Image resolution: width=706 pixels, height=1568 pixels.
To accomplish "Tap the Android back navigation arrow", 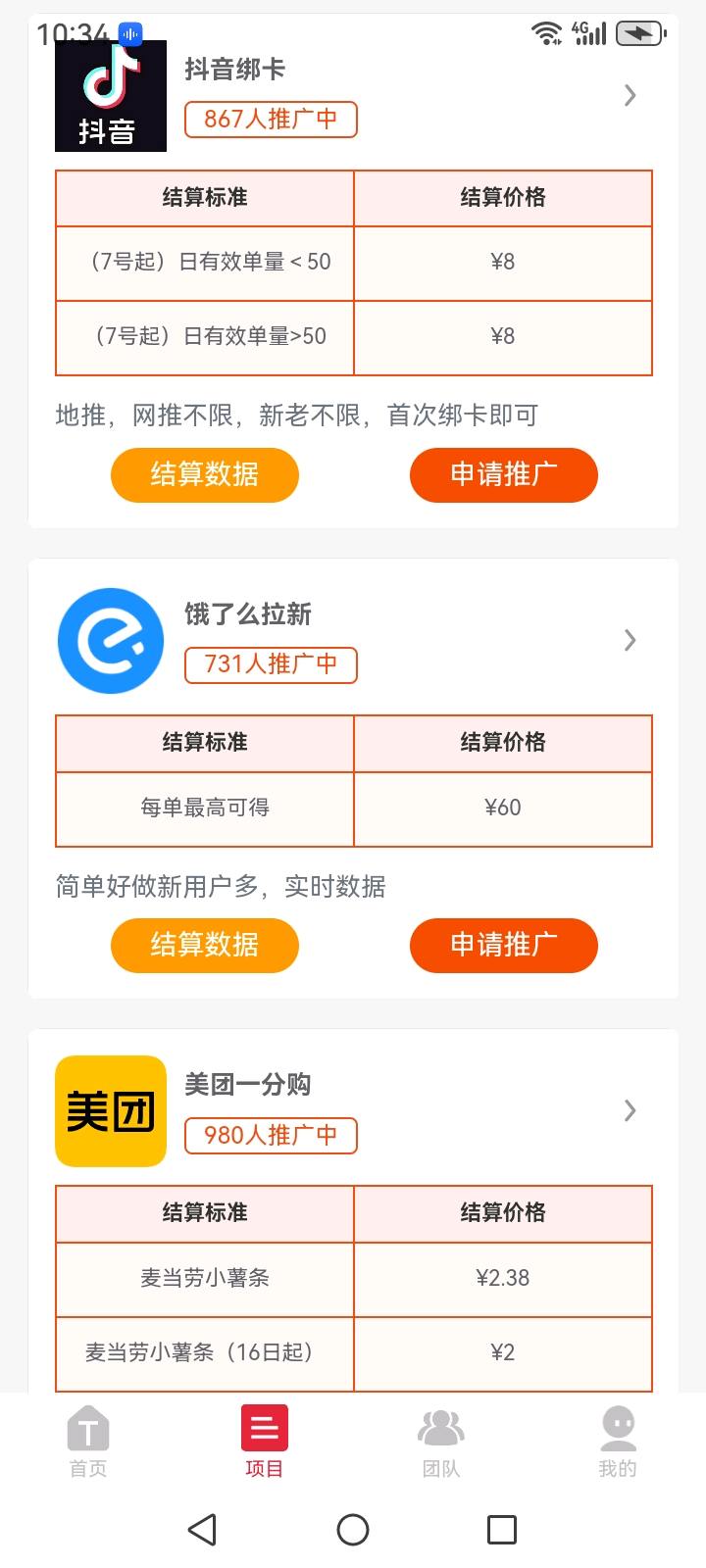I will 202,1529.
